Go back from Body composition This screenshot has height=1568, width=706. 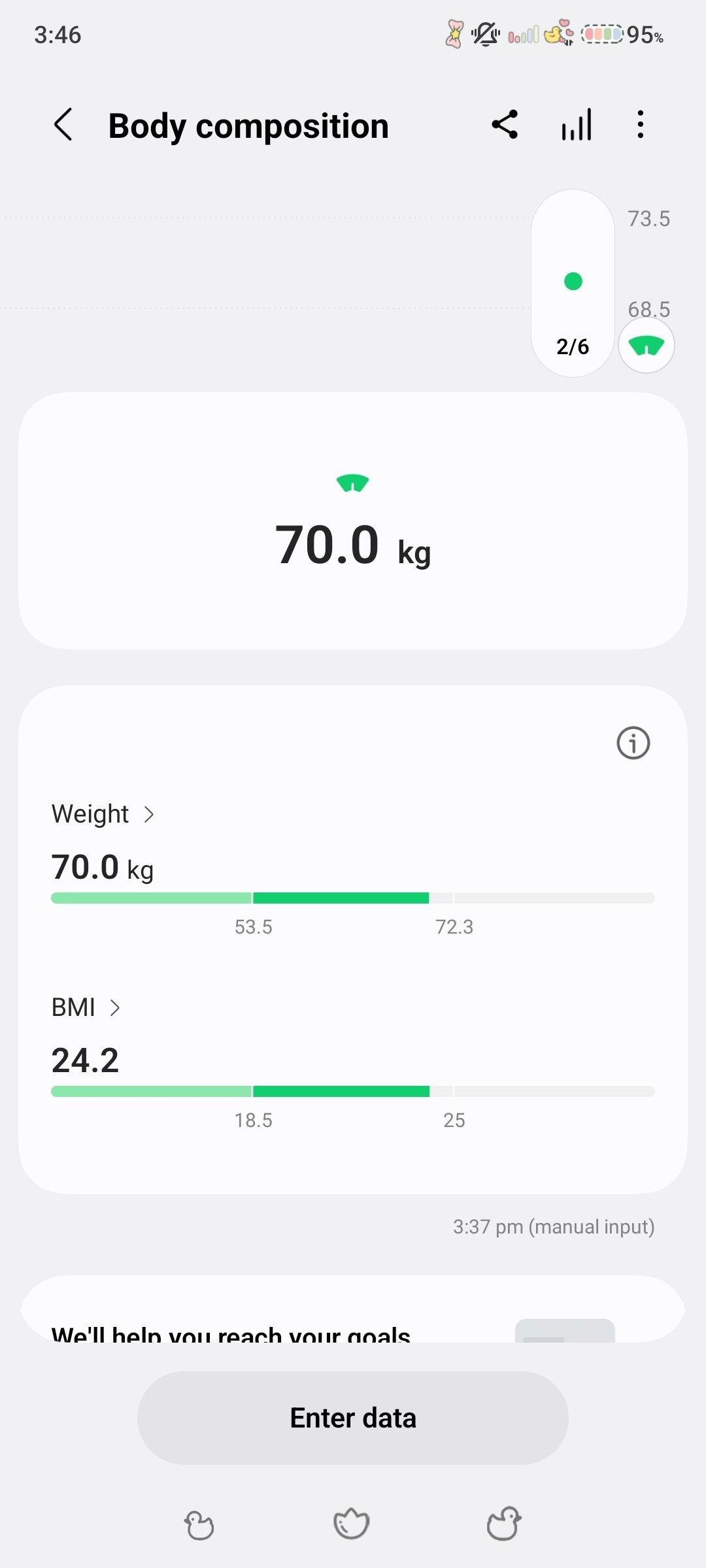(x=63, y=124)
